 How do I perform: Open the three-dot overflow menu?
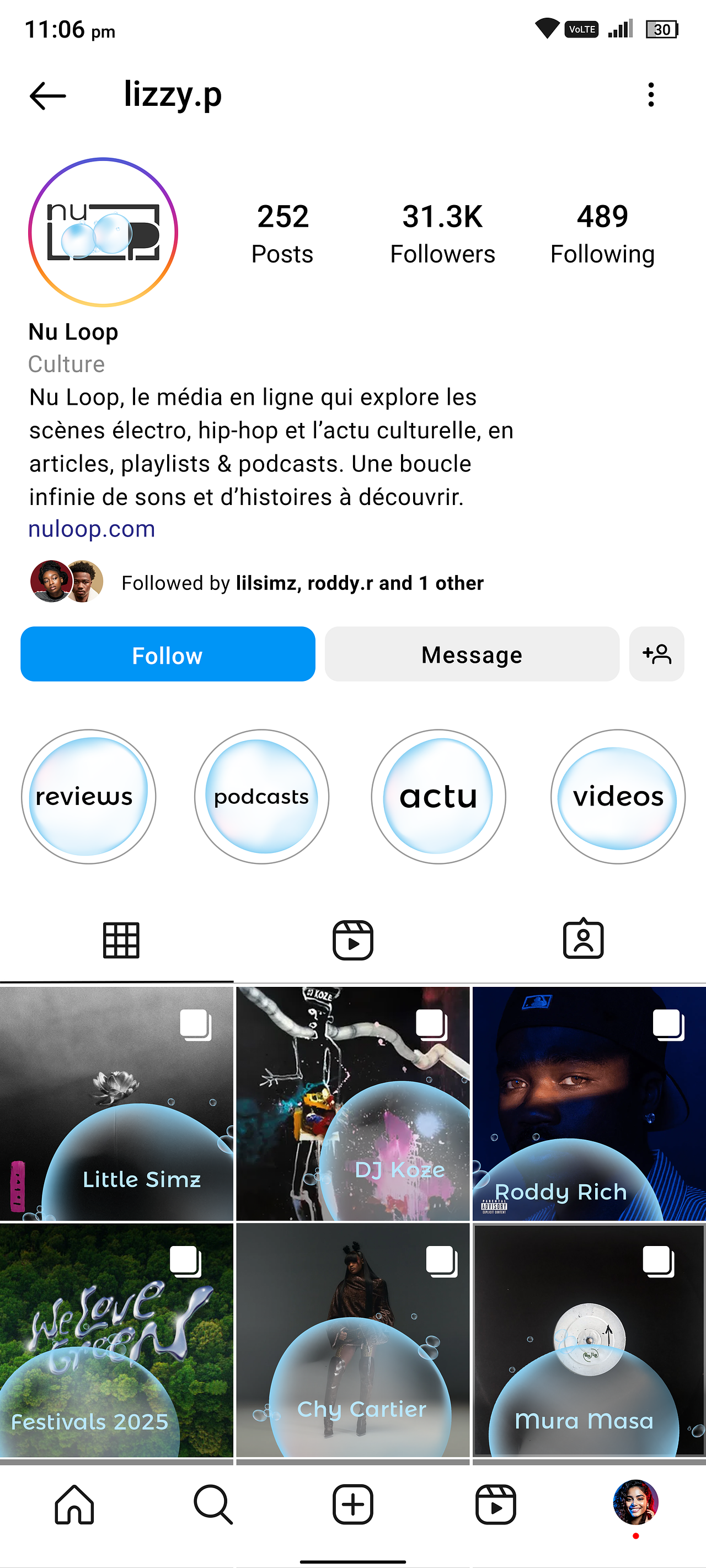[651, 95]
